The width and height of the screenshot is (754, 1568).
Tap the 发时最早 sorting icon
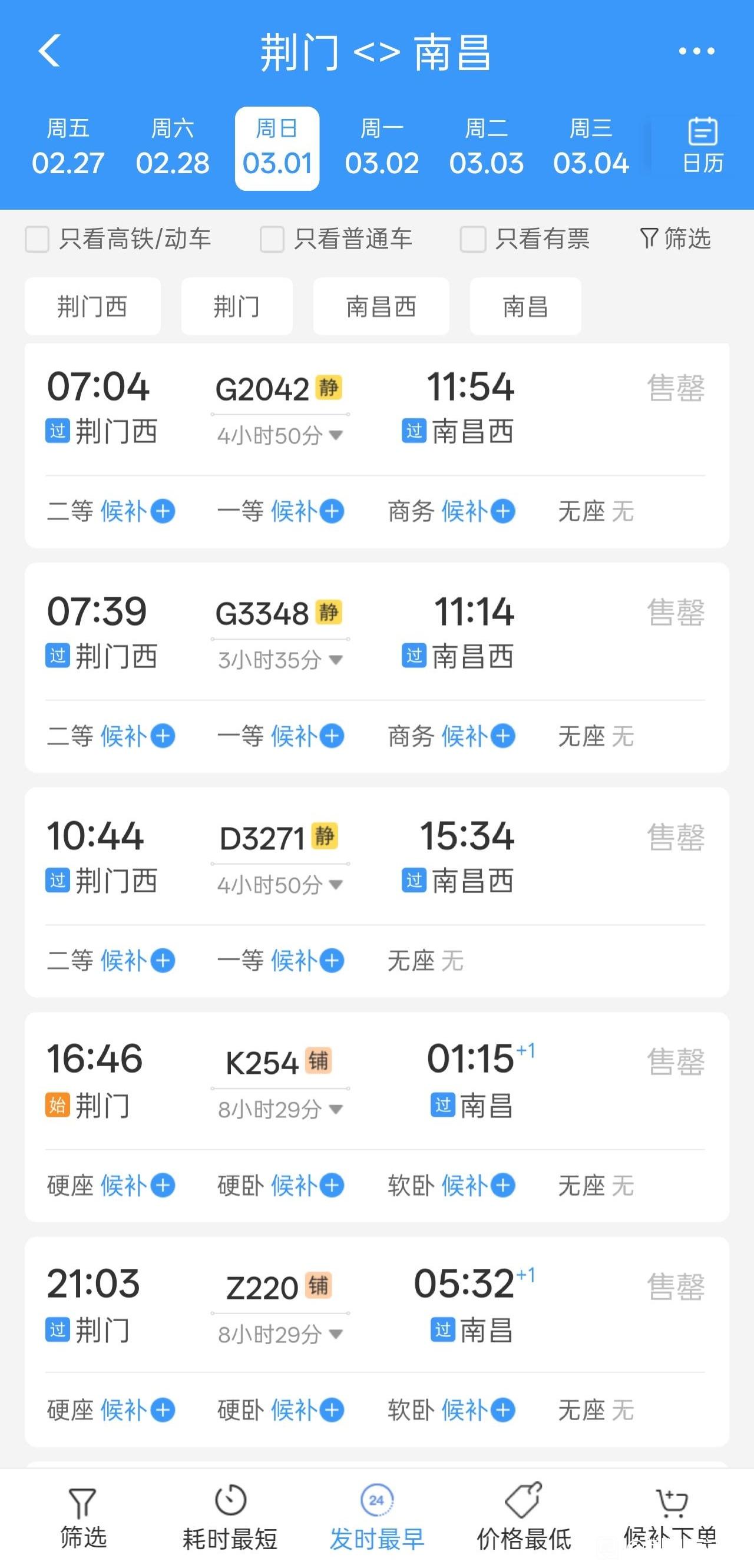(376, 1499)
